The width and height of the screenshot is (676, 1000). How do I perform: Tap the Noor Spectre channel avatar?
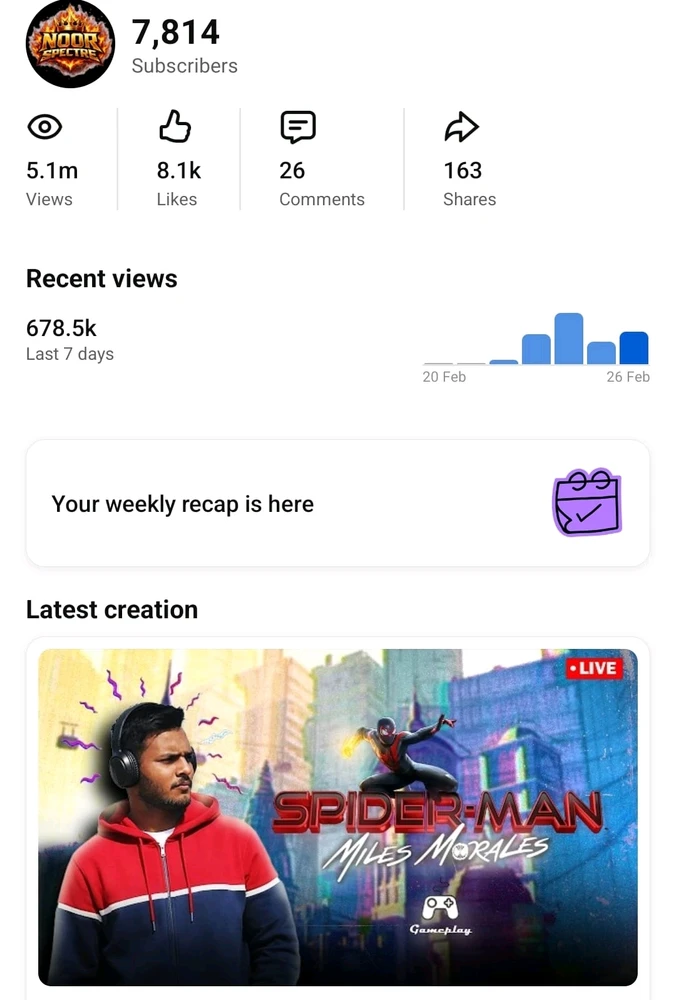pyautogui.click(x=70, y=44)
